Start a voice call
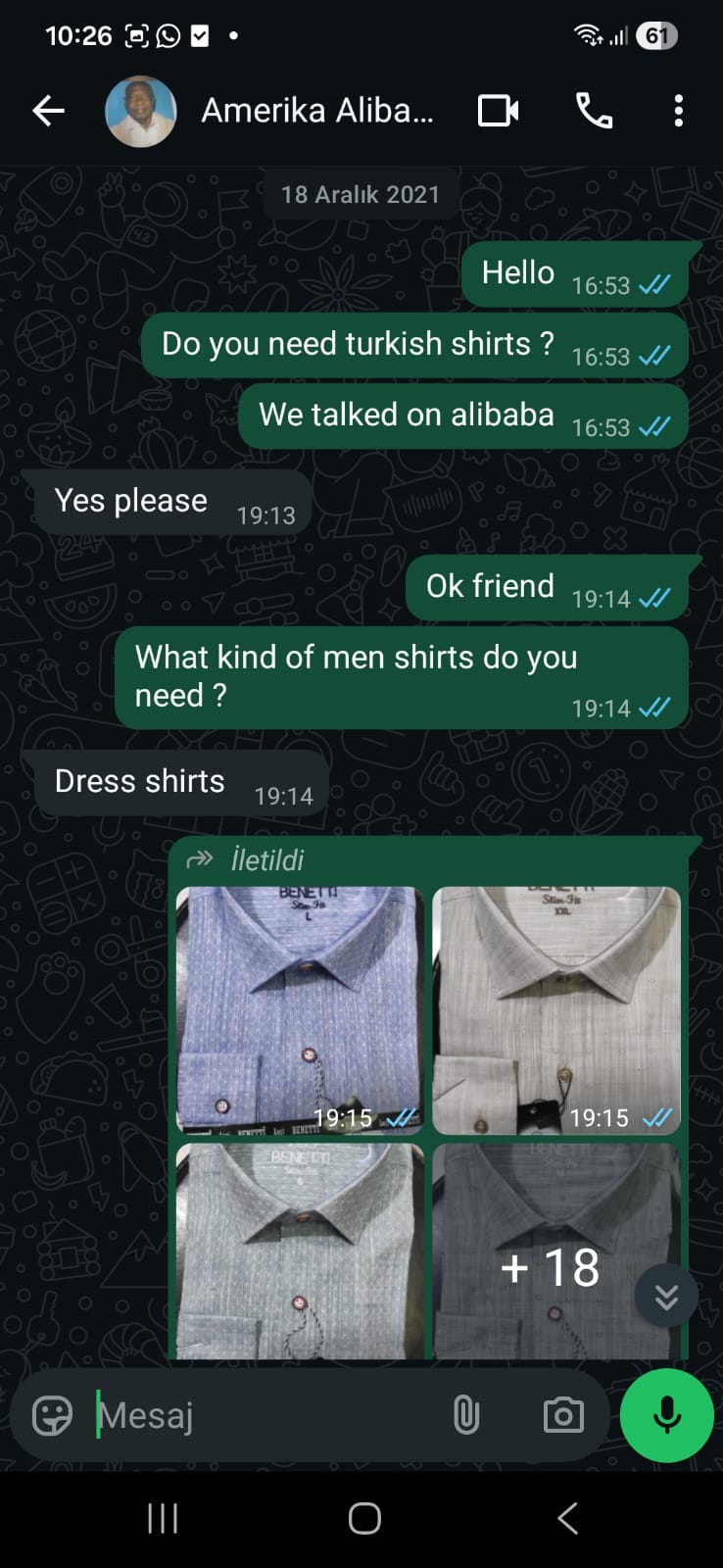Screen dimensions: 723x1568 tap(594, 111)
